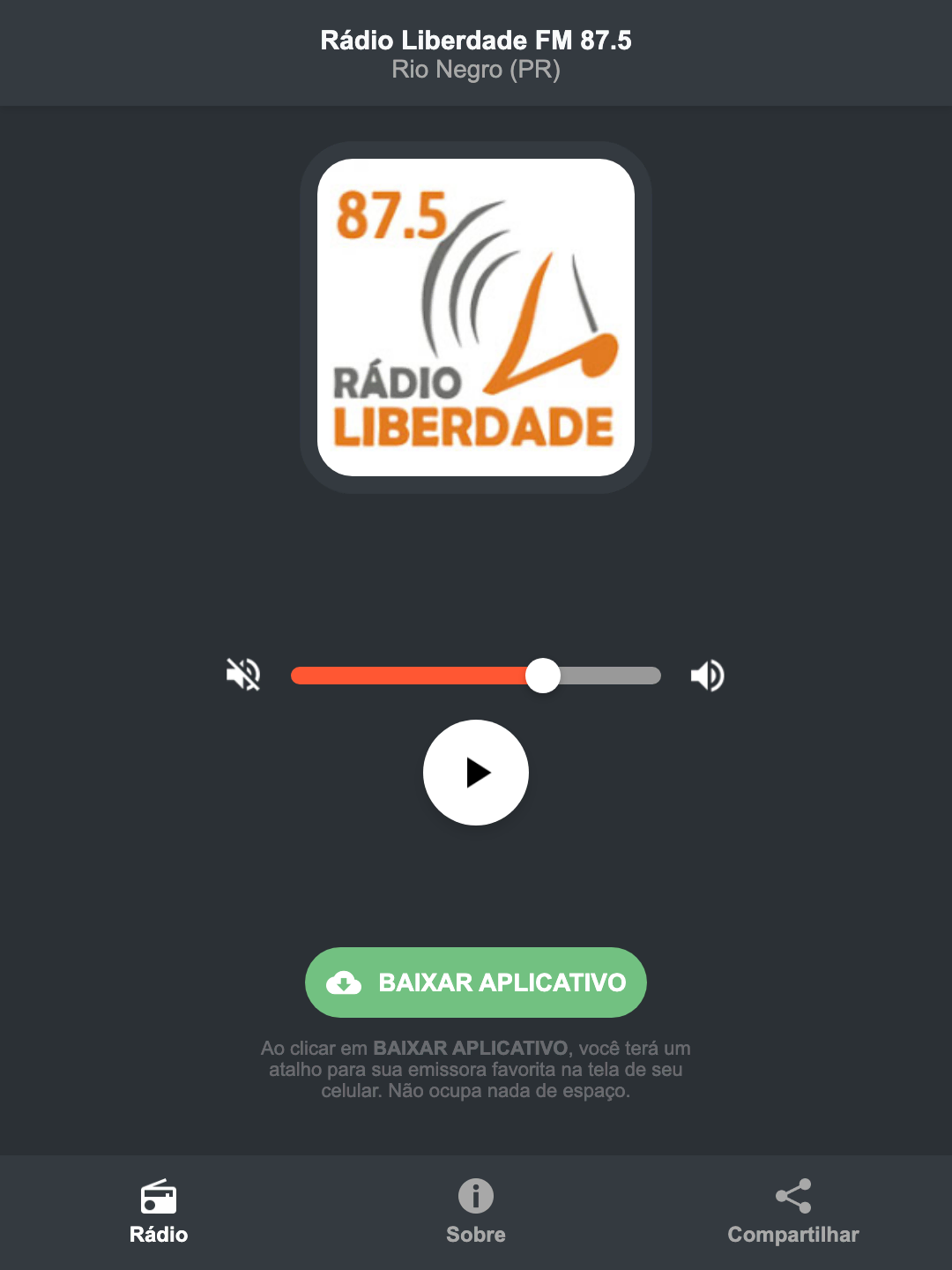
Task: Tap the BAIXAR APLICATIVO bold text in the notice
Action: click(472, 1049)
